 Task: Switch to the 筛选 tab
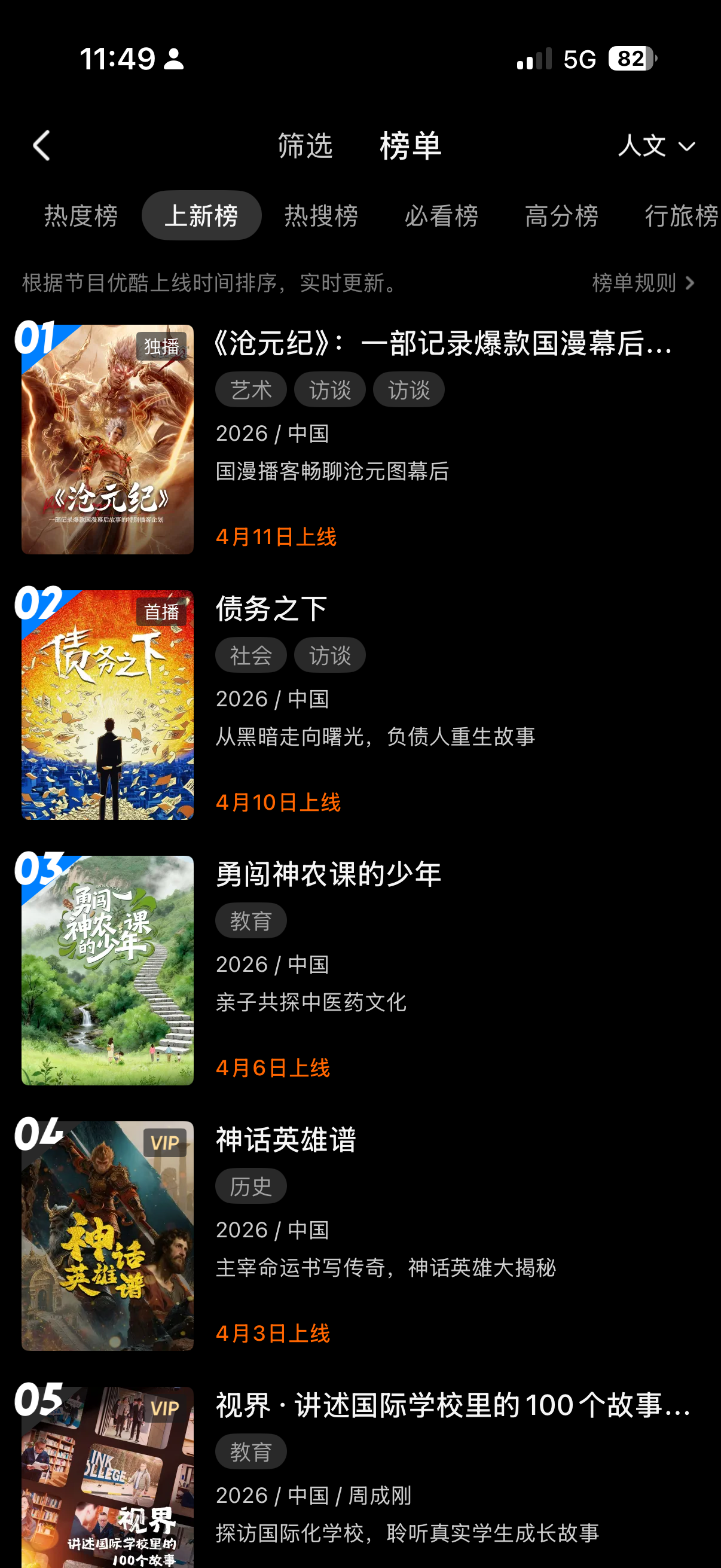pos(305,146)
